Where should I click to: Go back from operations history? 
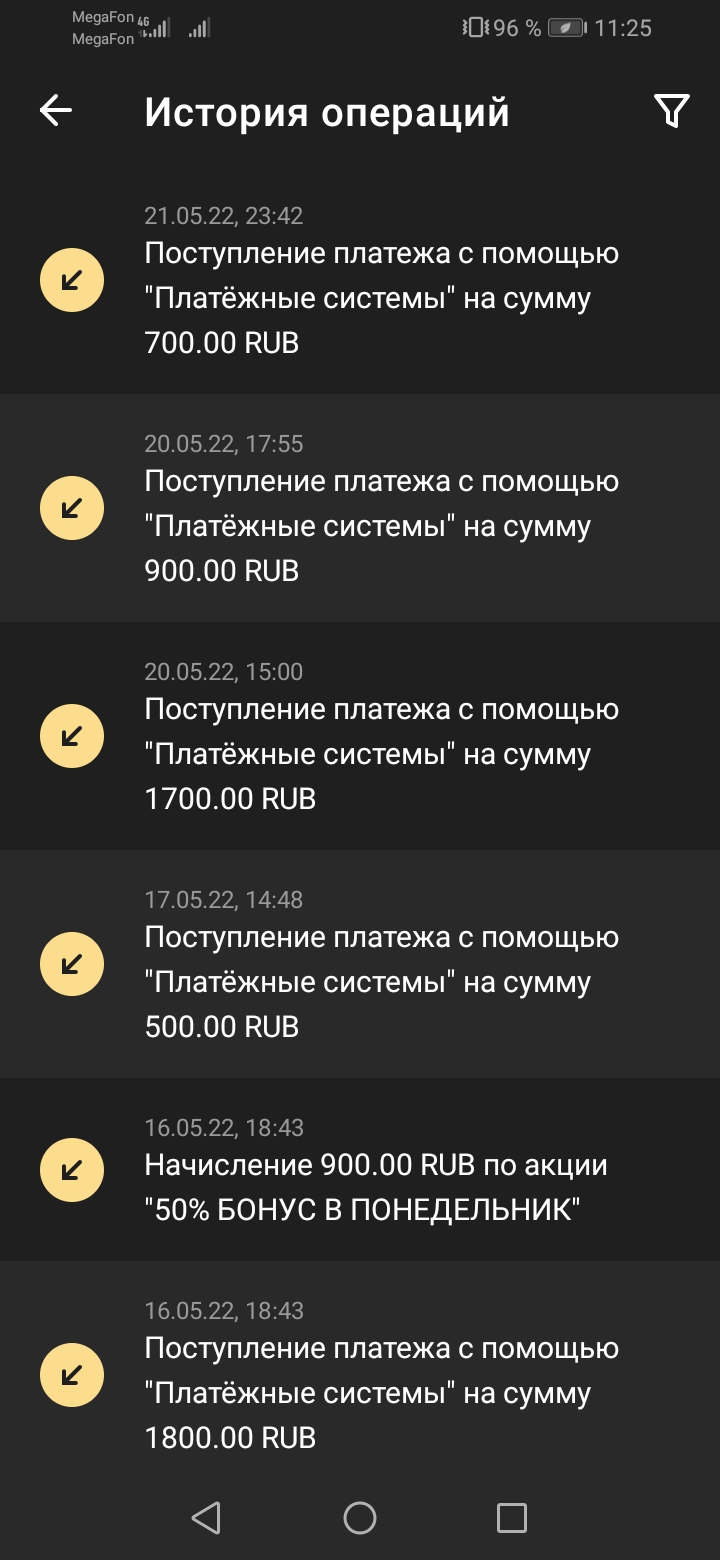coord(56,111)
